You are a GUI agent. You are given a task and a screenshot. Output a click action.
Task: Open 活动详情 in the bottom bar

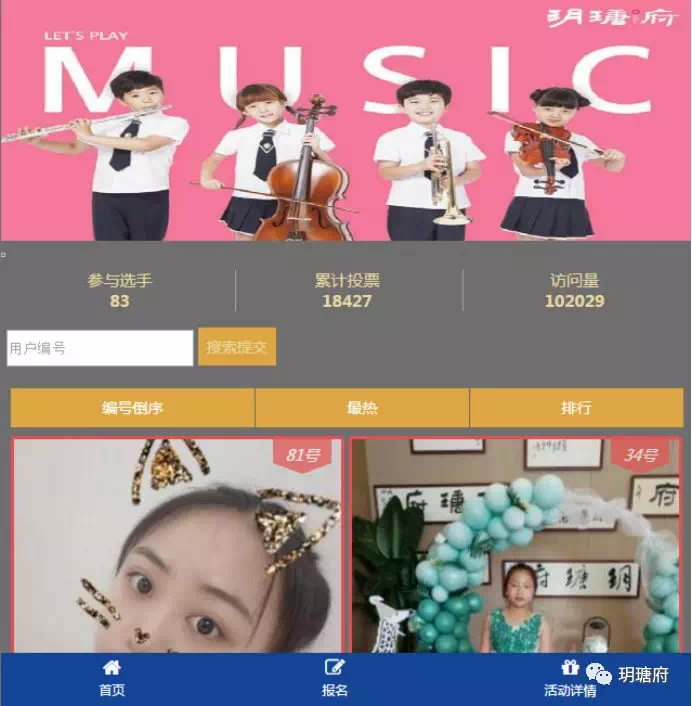(570, 679)
